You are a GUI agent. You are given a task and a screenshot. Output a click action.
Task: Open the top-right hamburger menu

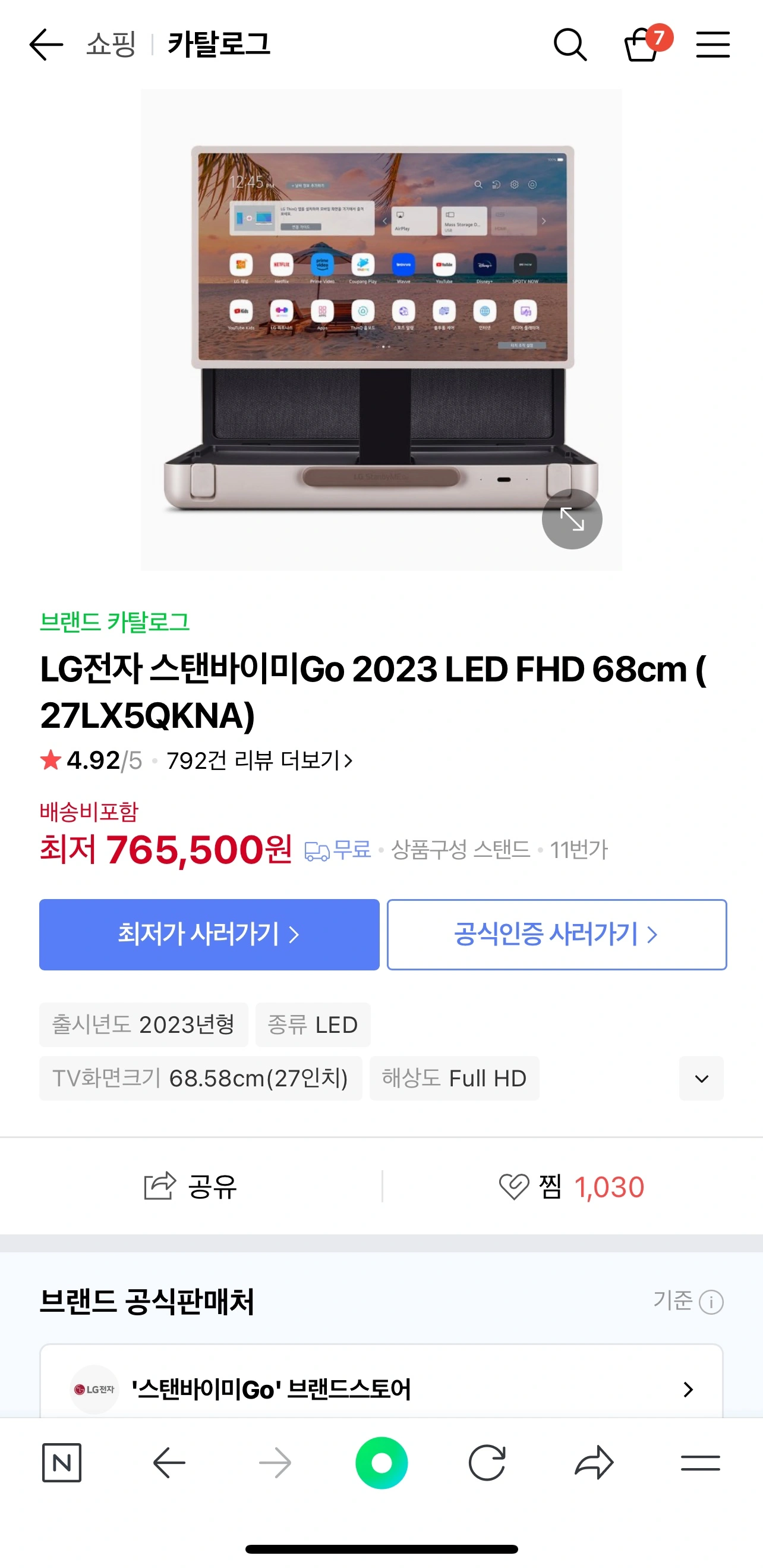point(712,45)
